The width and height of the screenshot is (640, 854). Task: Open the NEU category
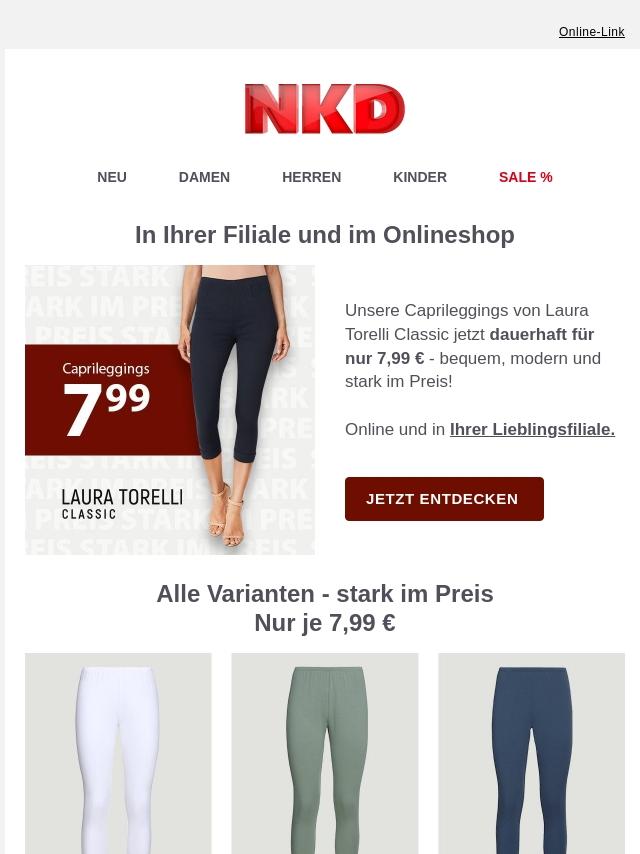[112, 177]
